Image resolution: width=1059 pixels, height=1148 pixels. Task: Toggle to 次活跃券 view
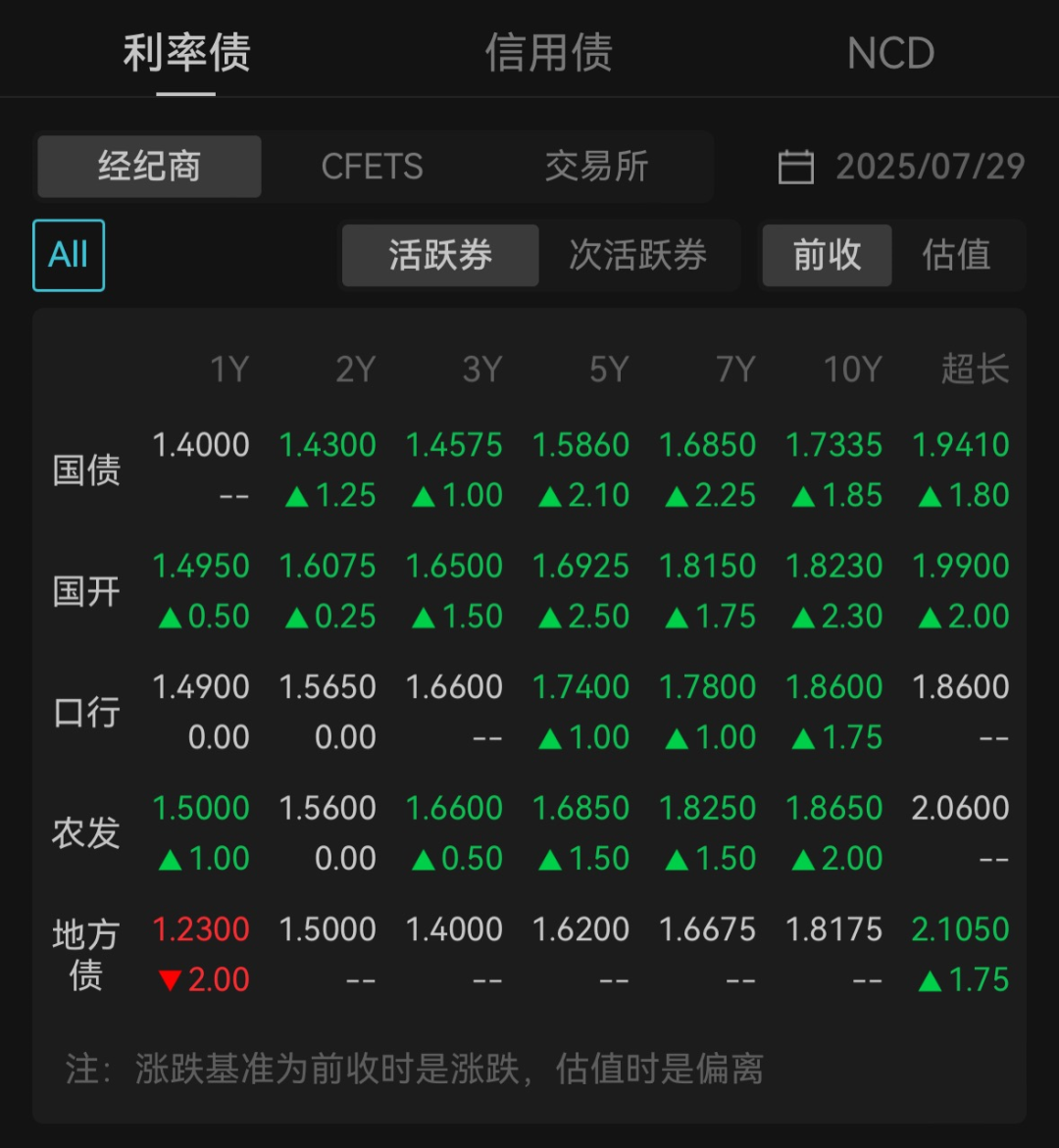pyautogui.click(x=639, y=255)
